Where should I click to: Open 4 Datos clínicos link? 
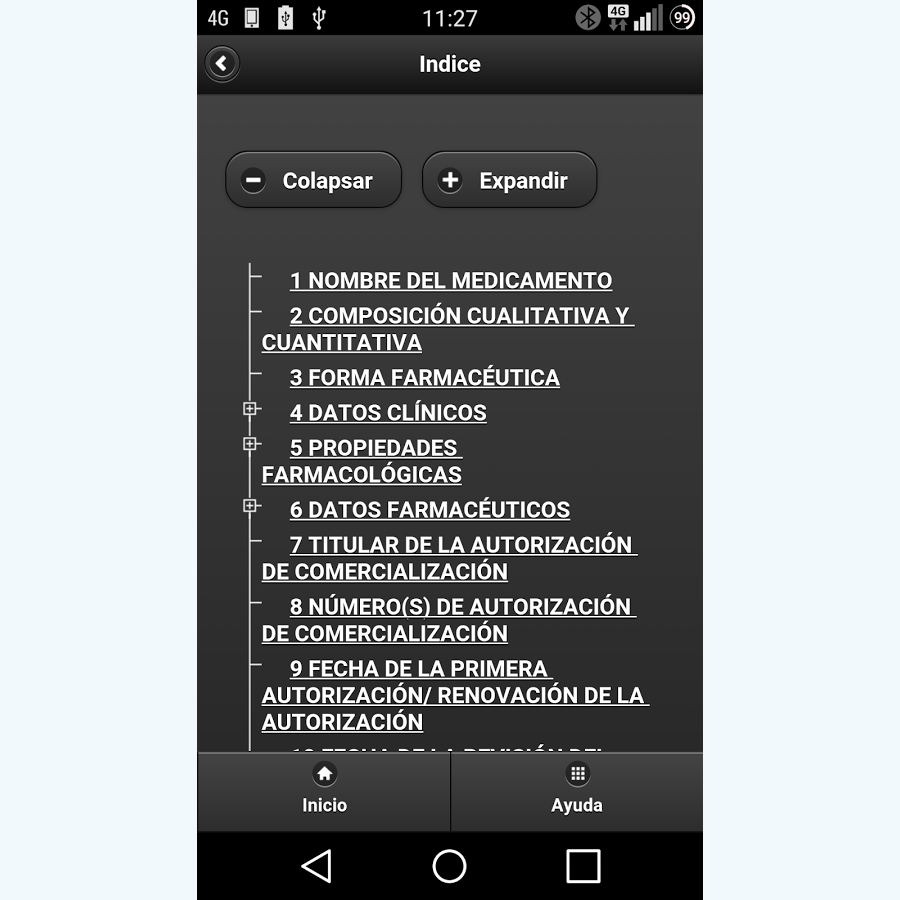(x=388, y=413)
